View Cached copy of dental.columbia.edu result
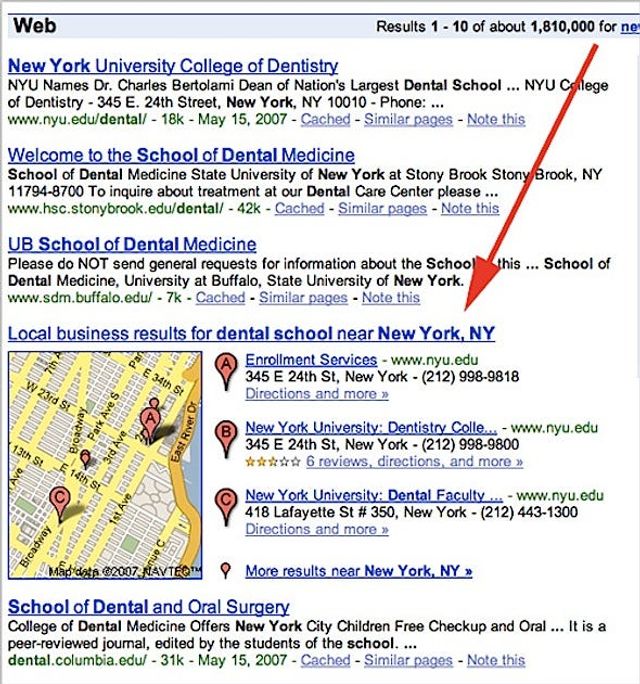This screenshot has height=684, width=640. pos(325,660)
